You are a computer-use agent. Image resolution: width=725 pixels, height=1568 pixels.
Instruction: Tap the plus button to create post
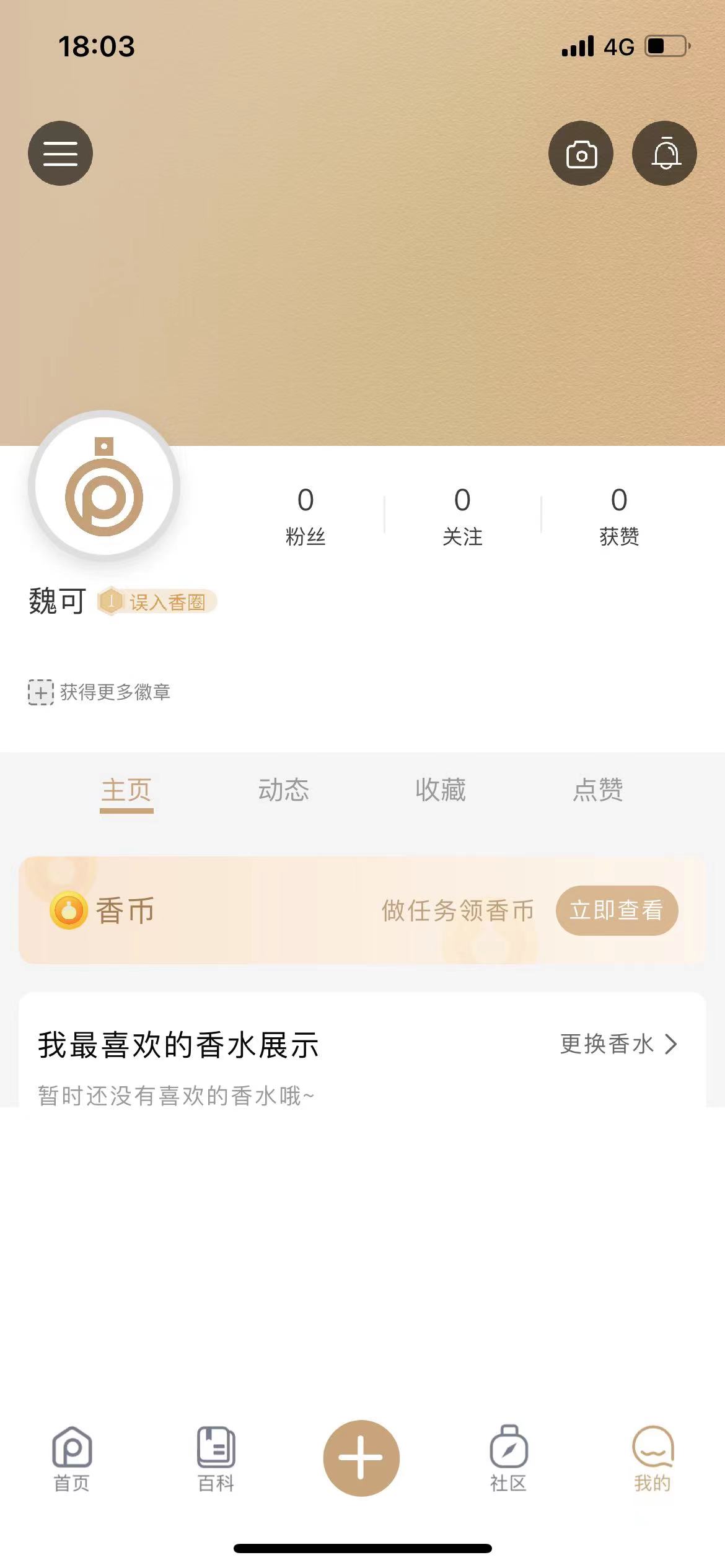pyautogui.click(x=361, y=1458)
